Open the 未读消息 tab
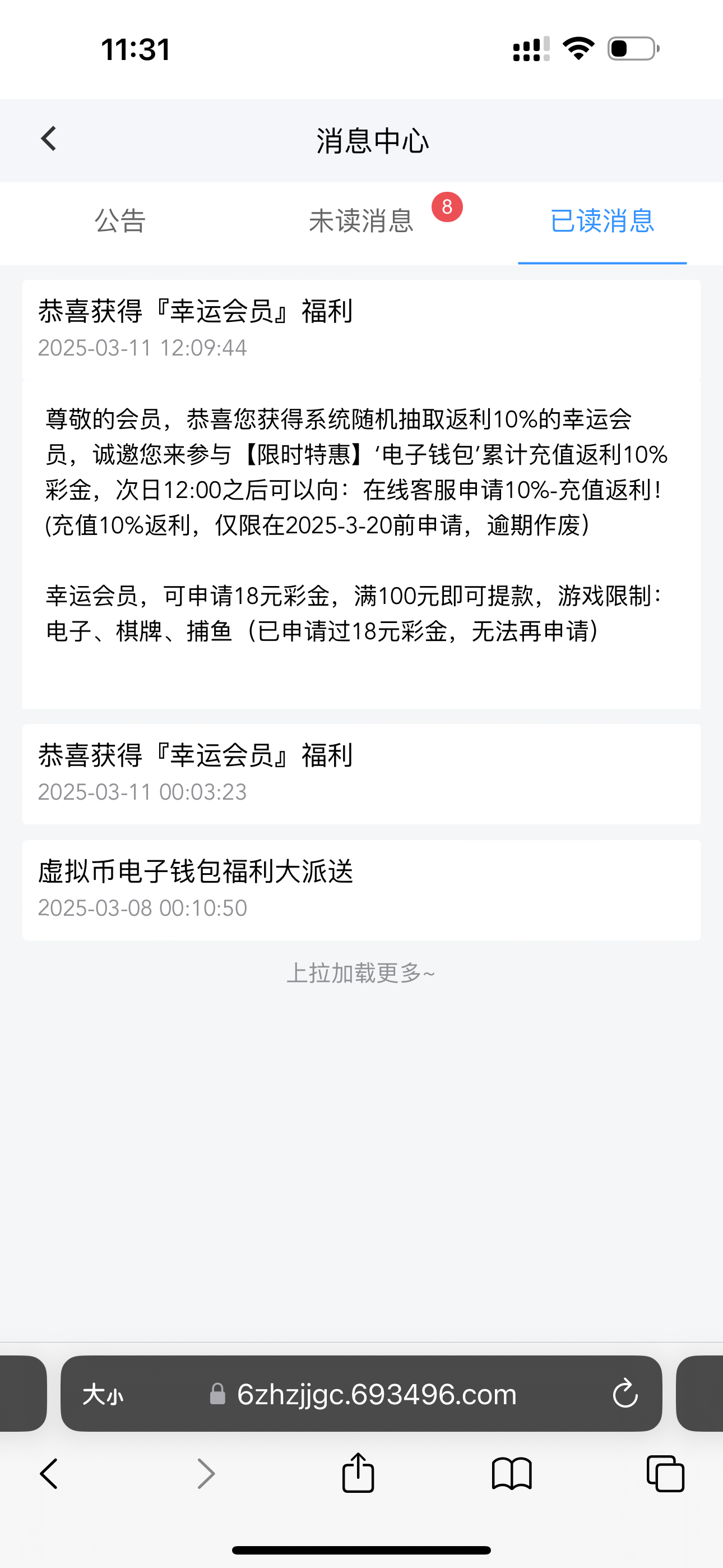The height and width of the screenshot is (1568, 723). coord(361,221)
